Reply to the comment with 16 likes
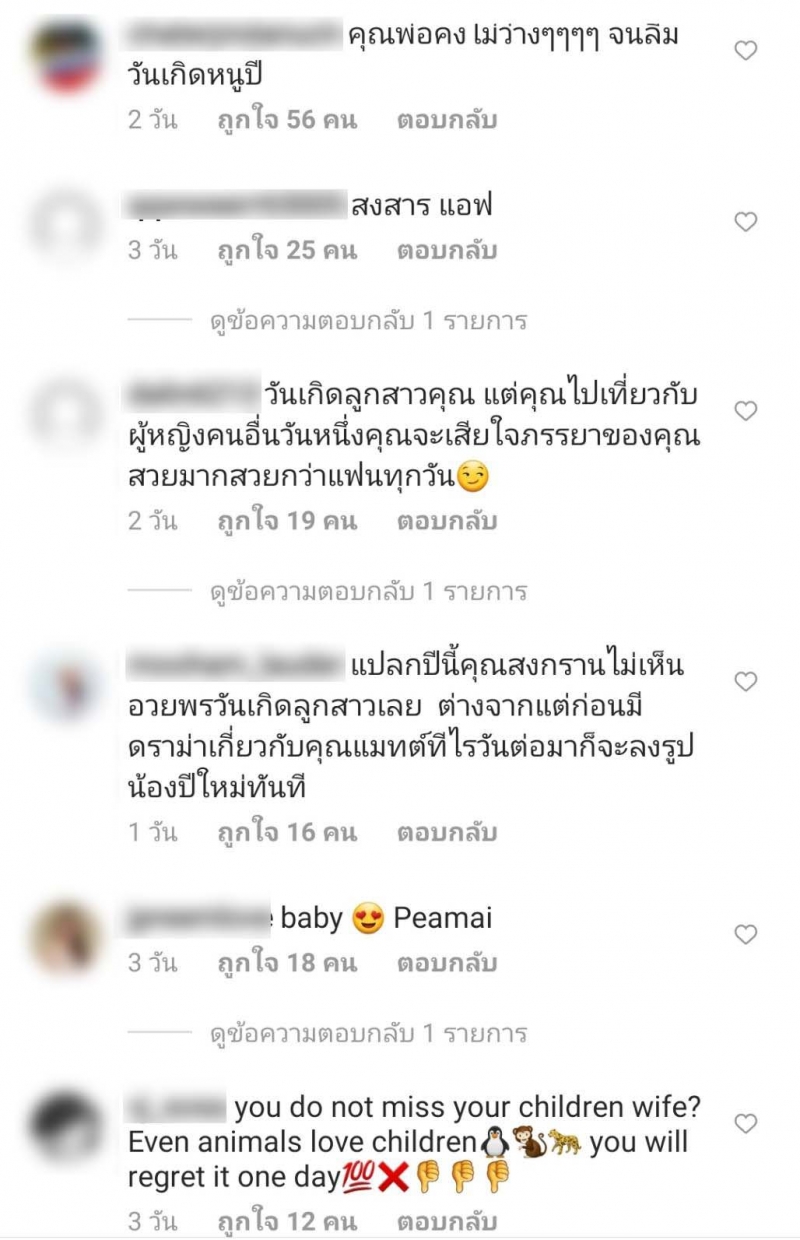 [x=446, y=832]
